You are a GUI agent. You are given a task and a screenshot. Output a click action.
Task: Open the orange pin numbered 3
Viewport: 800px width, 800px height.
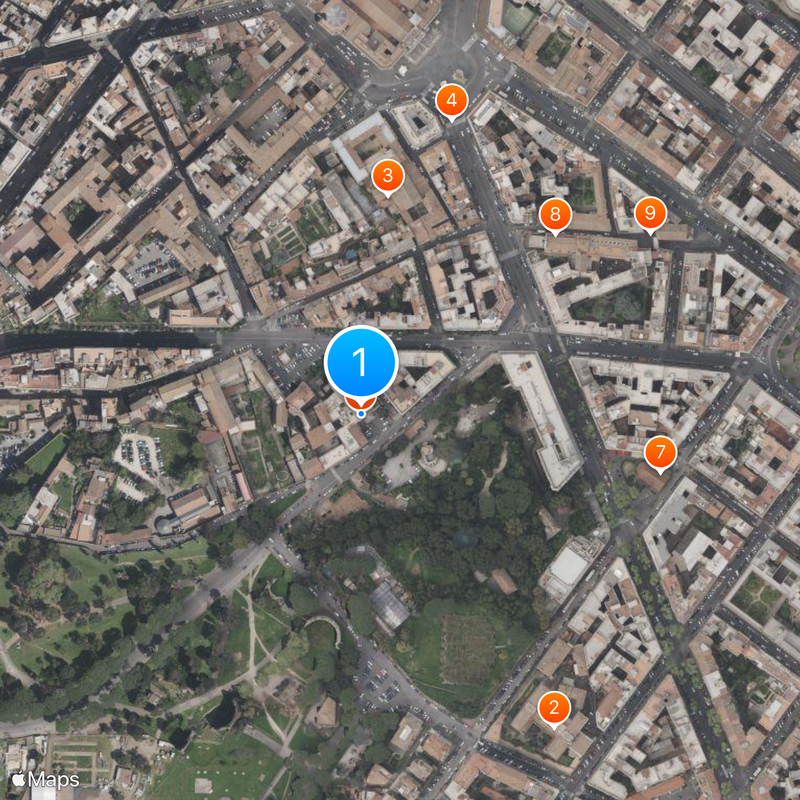click(387, 176)
